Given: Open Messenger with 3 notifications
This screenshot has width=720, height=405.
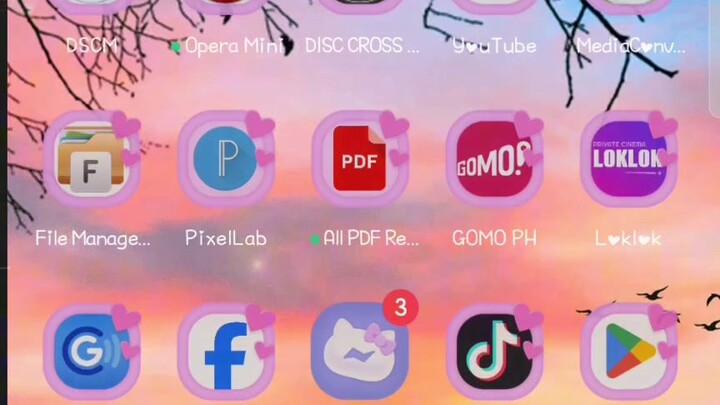Looking at the screenshot, I should click(360, 352).
